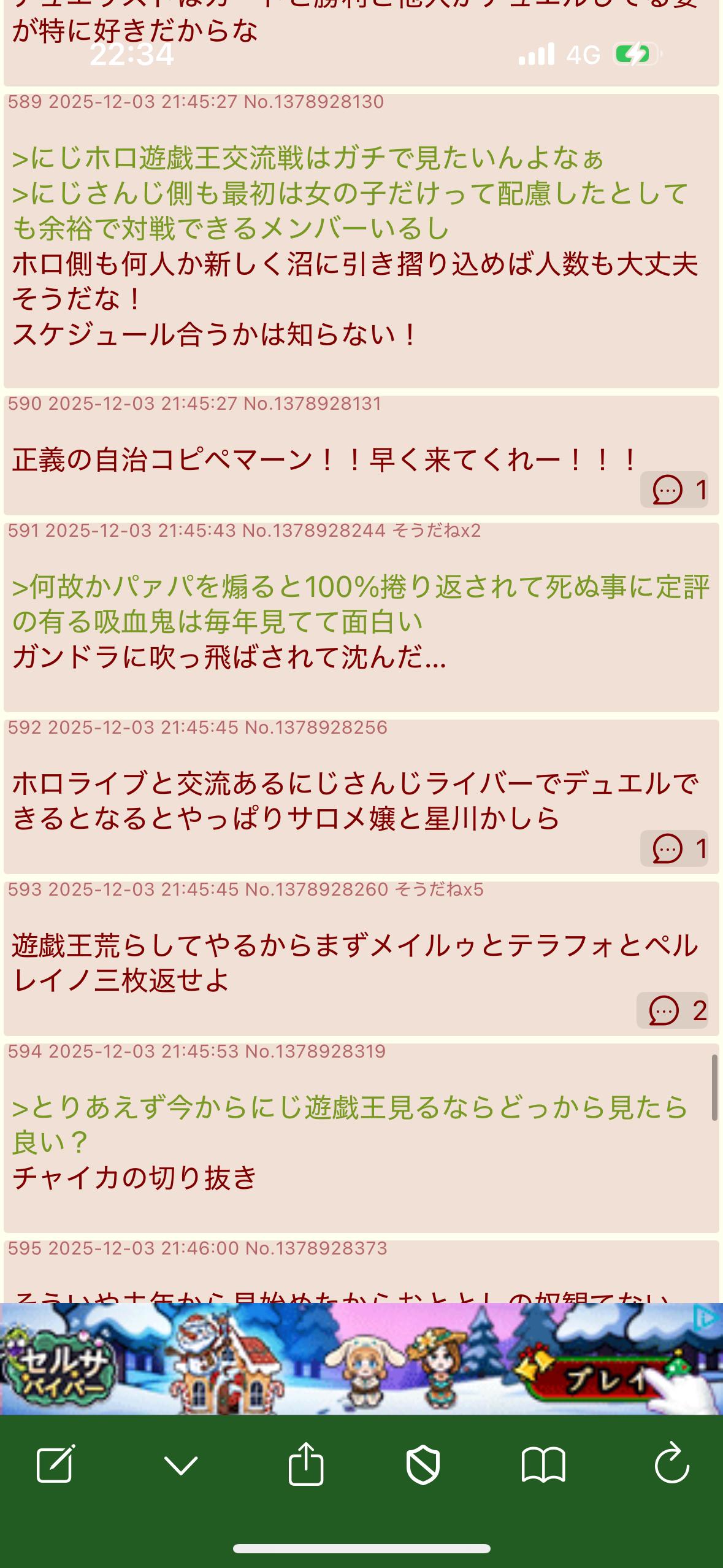This screenshot has width=723, height=1568.
Task: Open the reply count on post 590
Action: [x=675, y=490]
